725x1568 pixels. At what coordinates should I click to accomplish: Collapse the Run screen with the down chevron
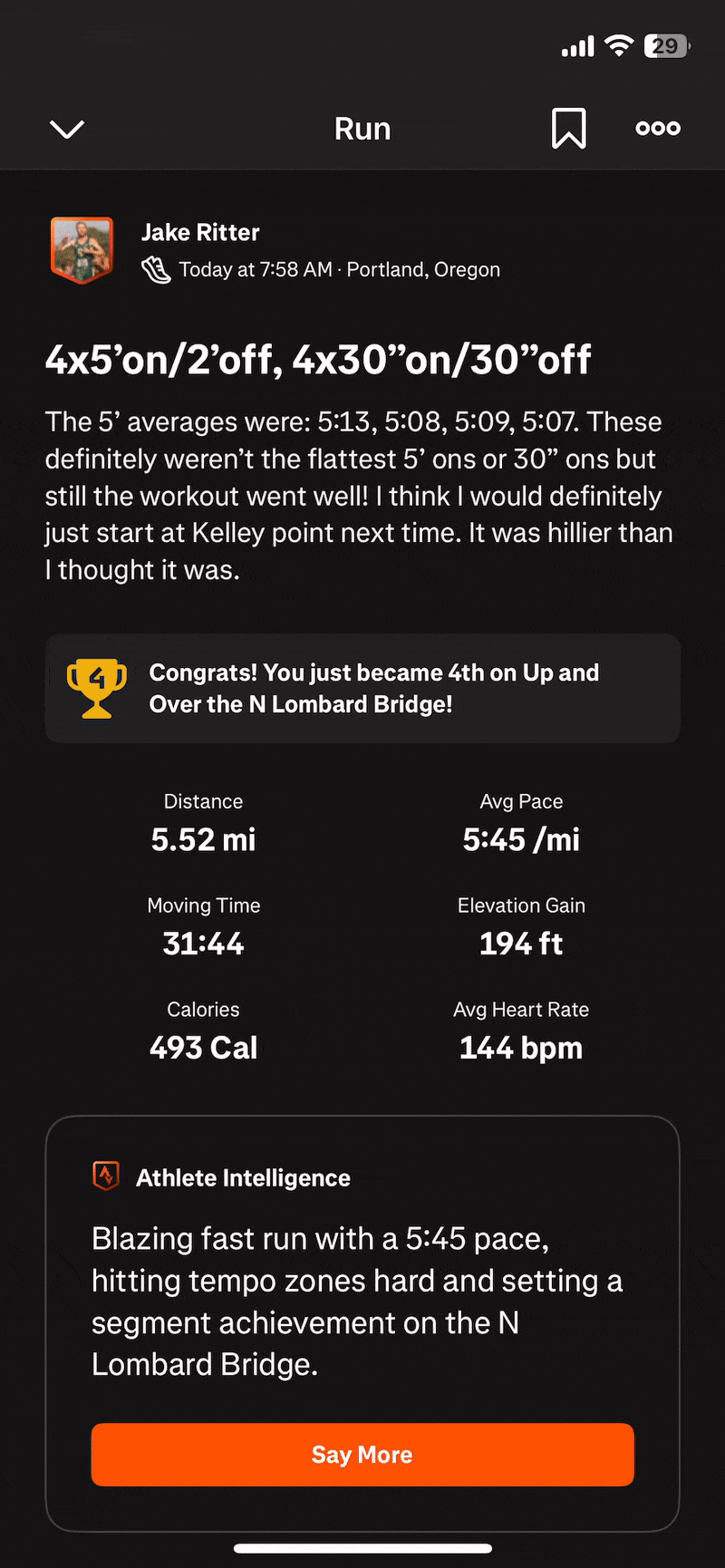pos(67,130)
